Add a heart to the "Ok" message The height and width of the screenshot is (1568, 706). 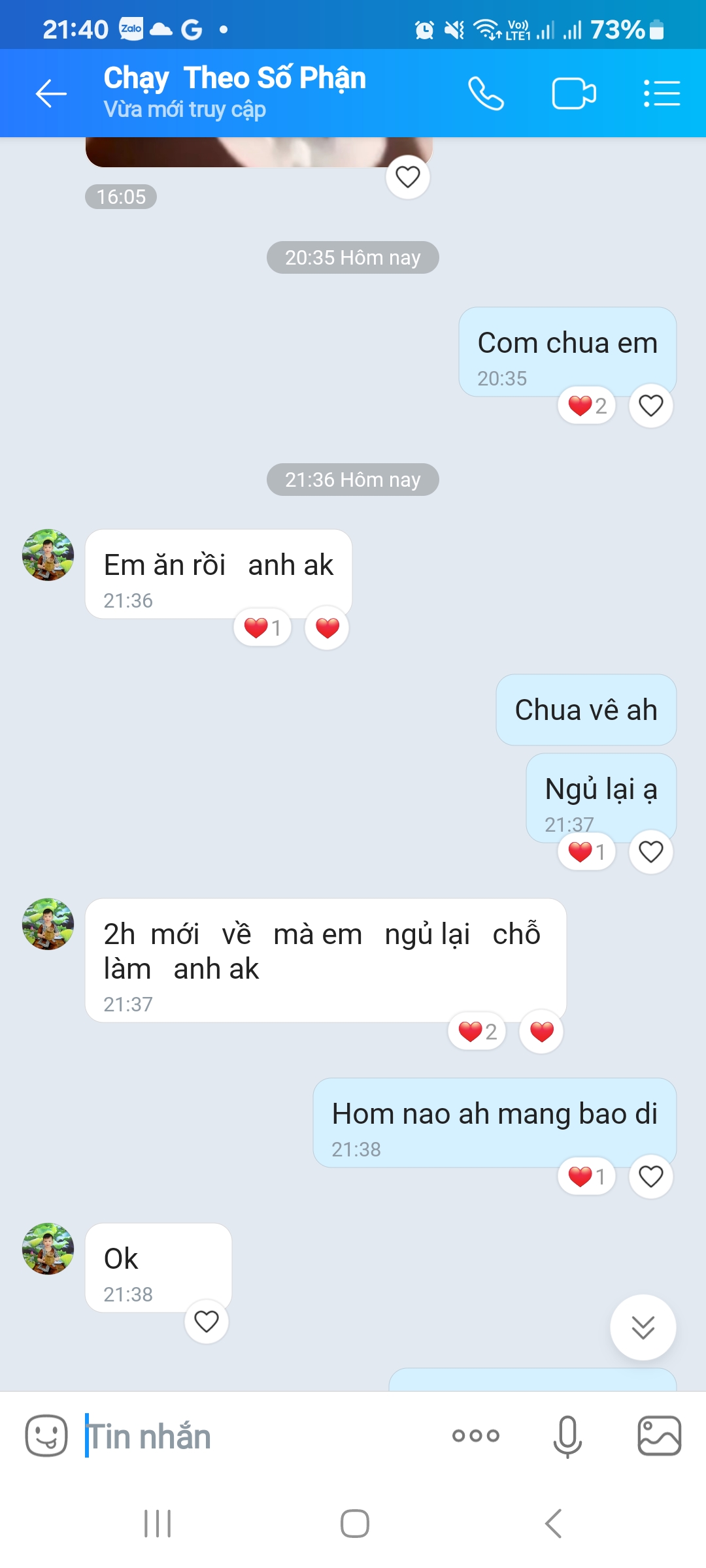(207, 1322)
